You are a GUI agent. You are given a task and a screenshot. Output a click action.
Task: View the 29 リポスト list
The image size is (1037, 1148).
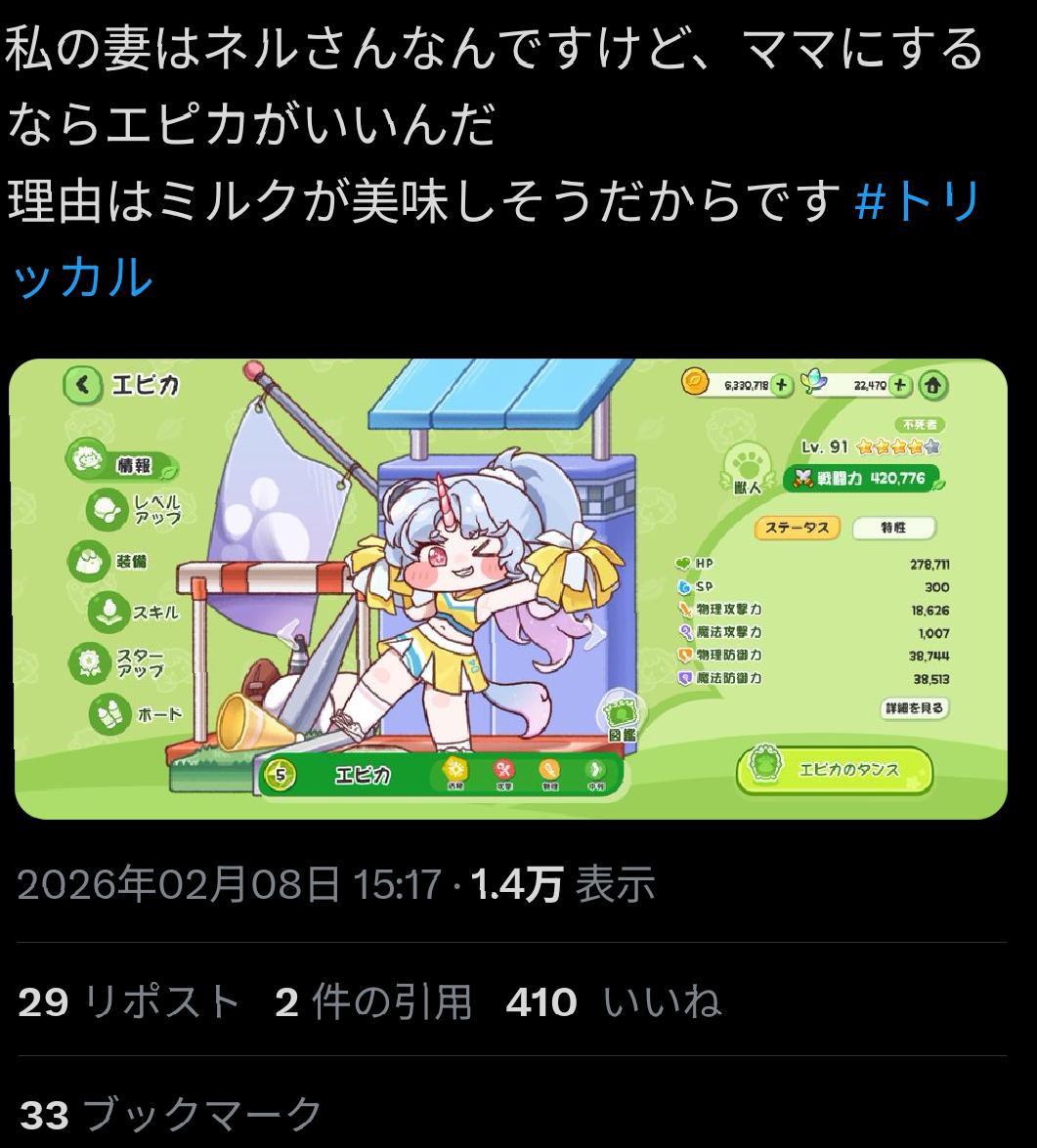coord(129,1001)
